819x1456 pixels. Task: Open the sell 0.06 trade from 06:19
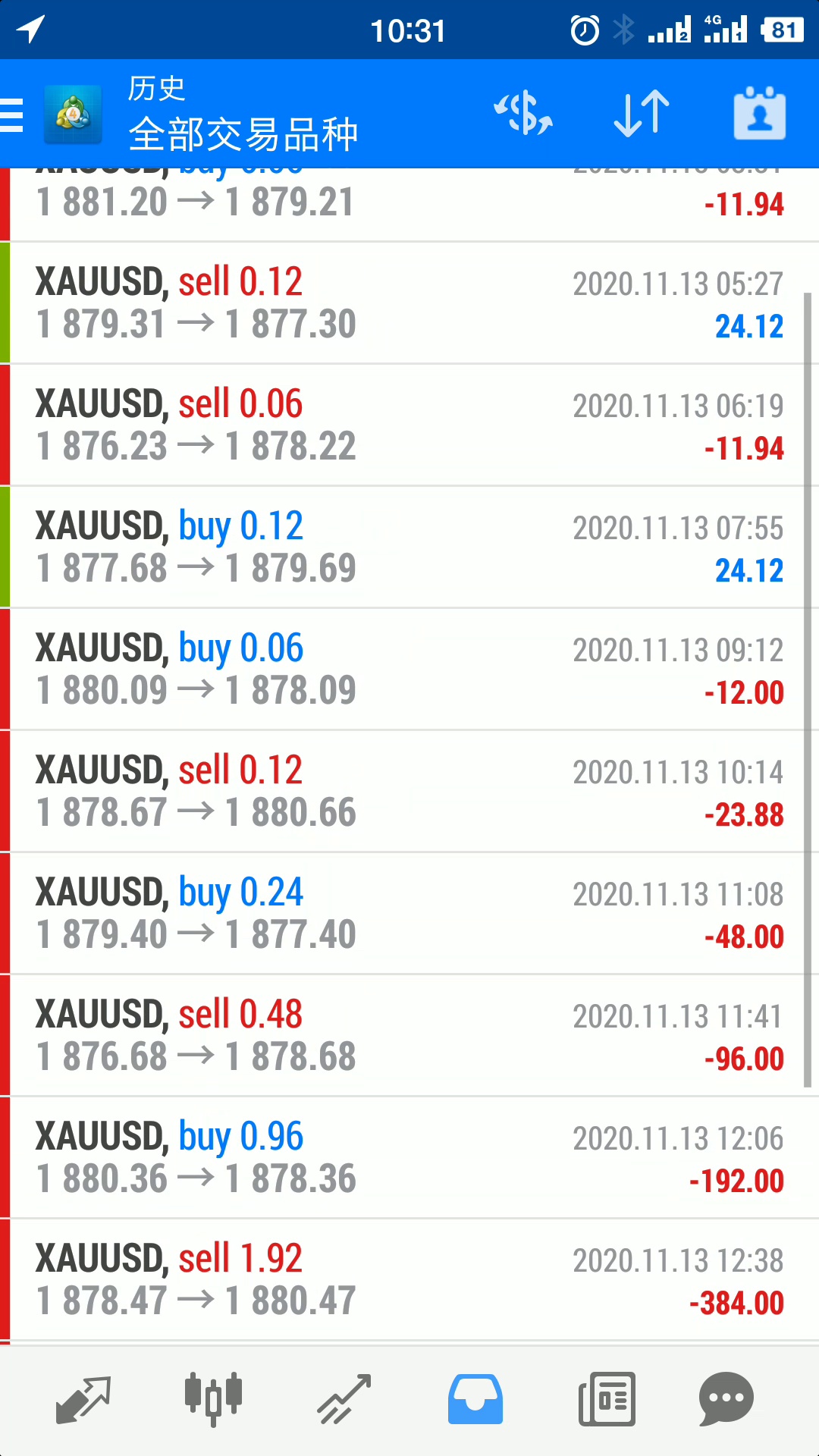409,425
